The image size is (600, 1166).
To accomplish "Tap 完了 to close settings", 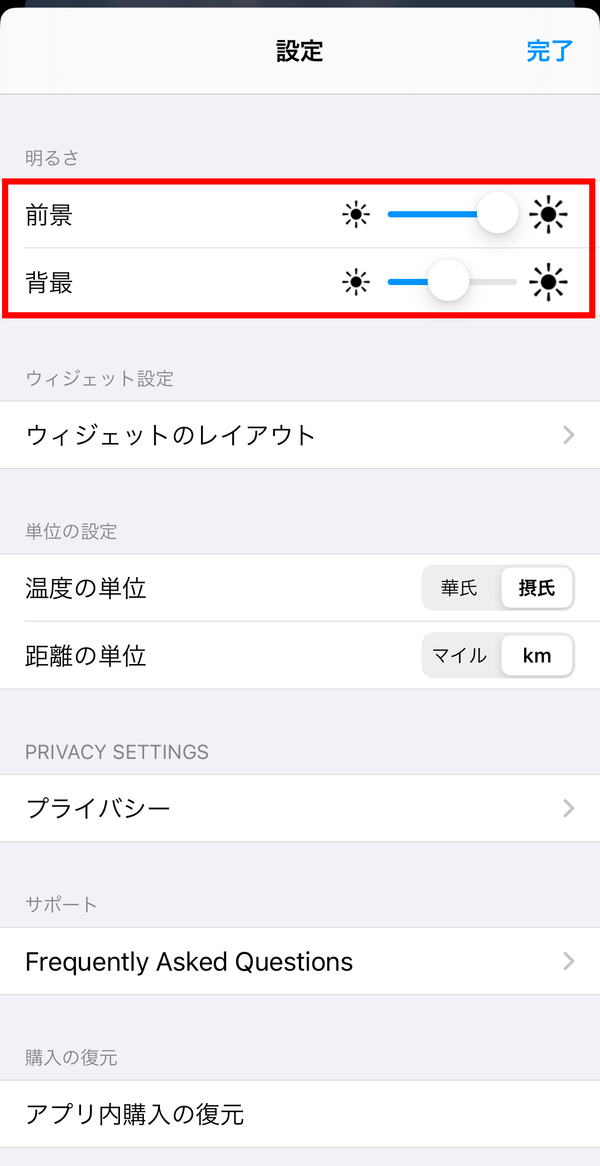I will coord(549,51).
